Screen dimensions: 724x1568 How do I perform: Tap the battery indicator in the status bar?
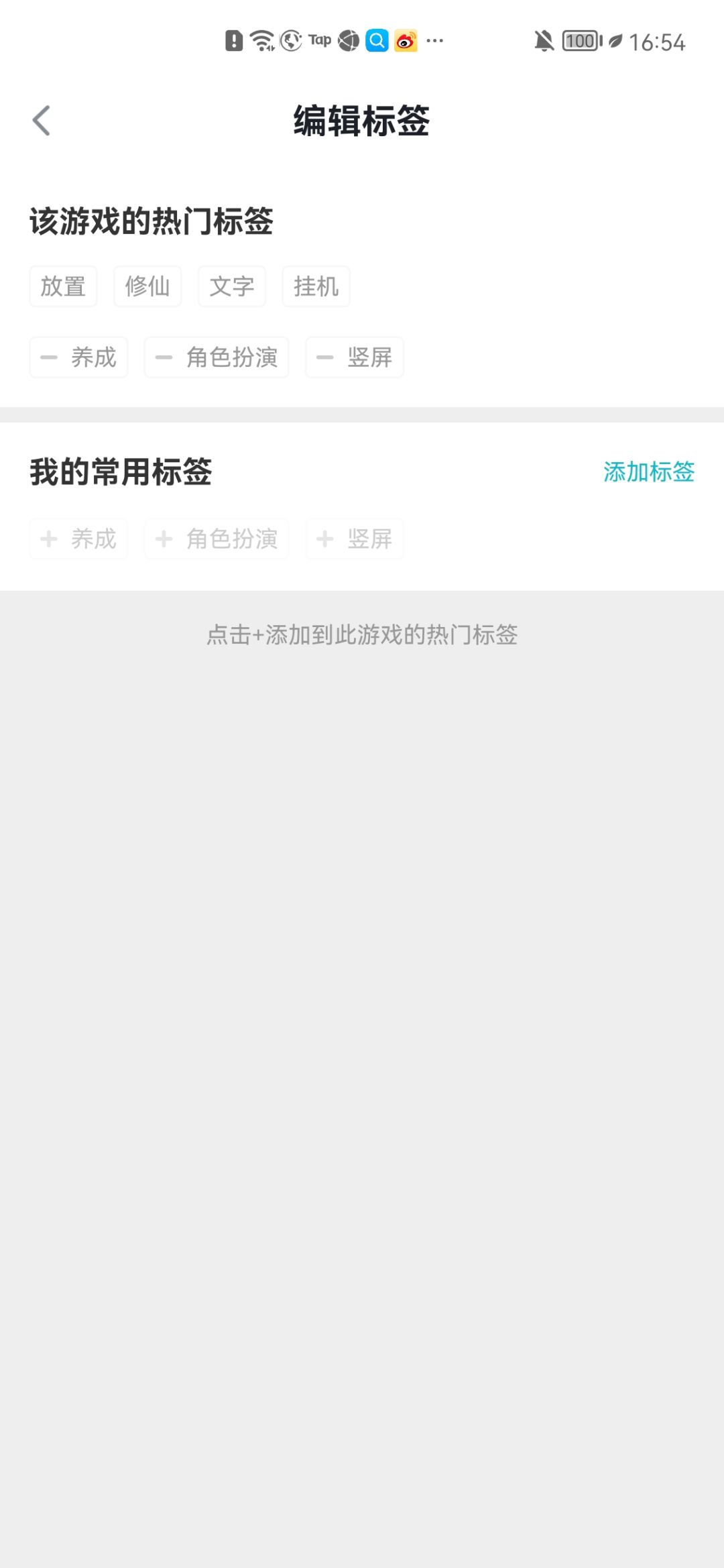[x=579, y=41]
